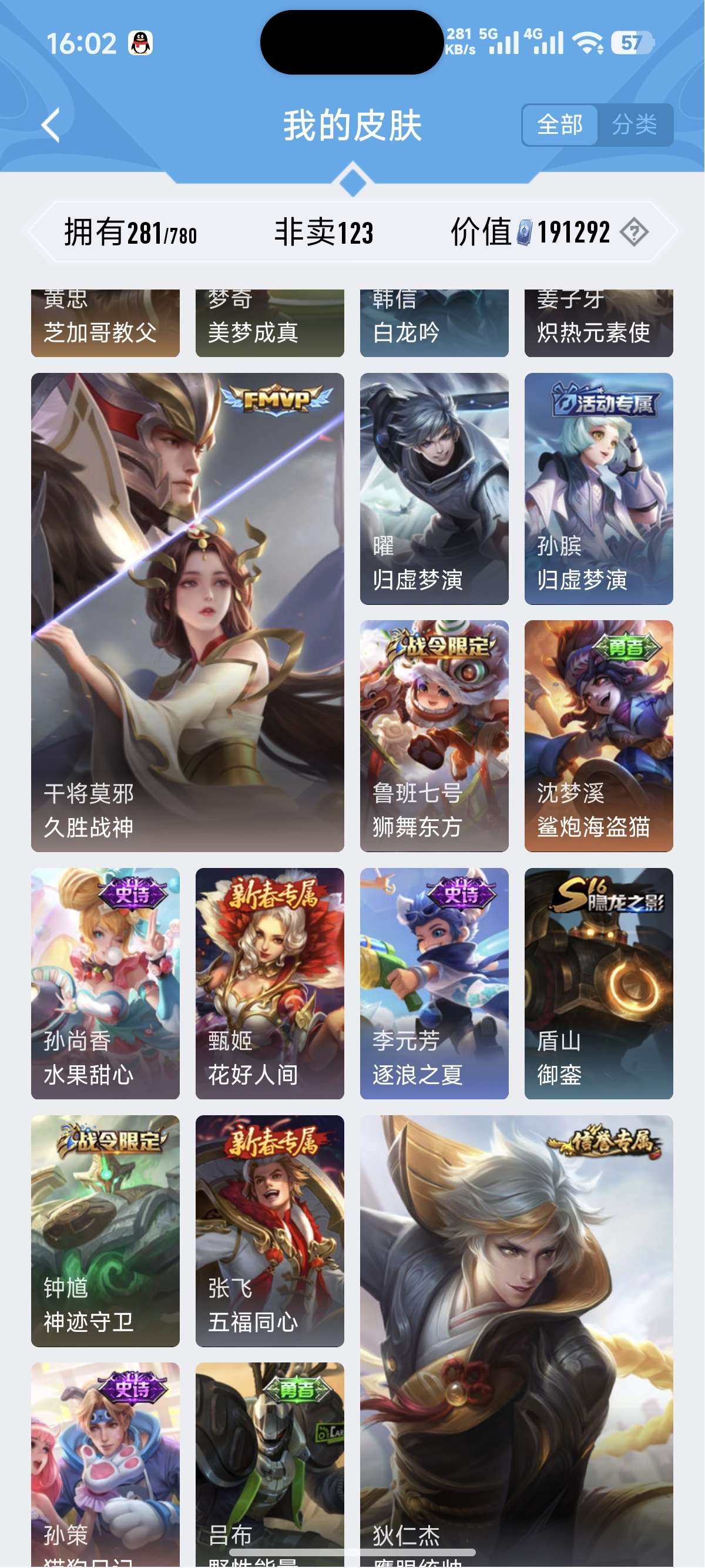View 张飞 五福同心 skin
Image resolution: width=705 pixels, height=1568 pixels.
click(x=270, y=1230)
